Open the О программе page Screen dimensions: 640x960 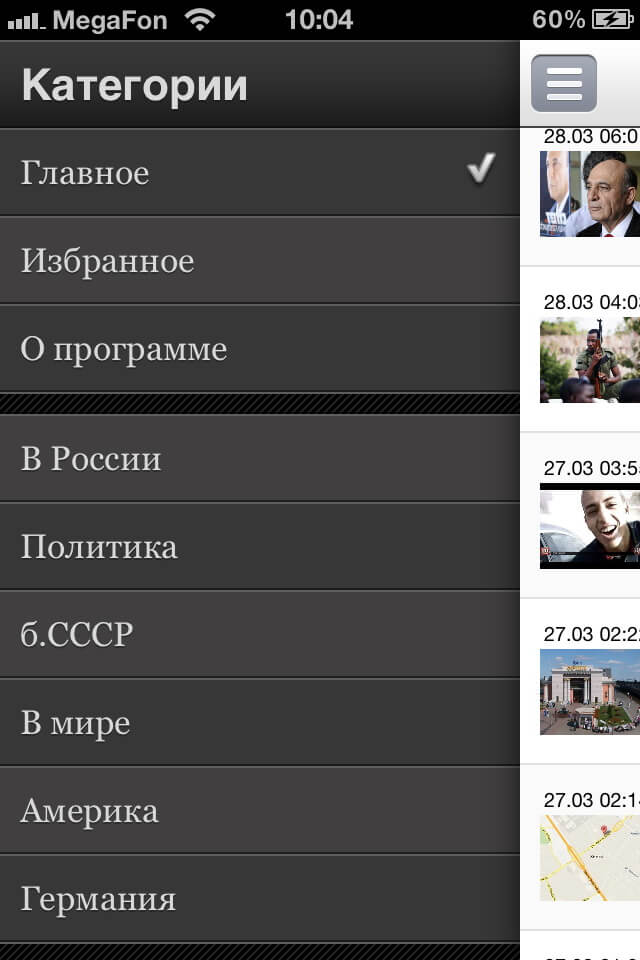[258, 349]
